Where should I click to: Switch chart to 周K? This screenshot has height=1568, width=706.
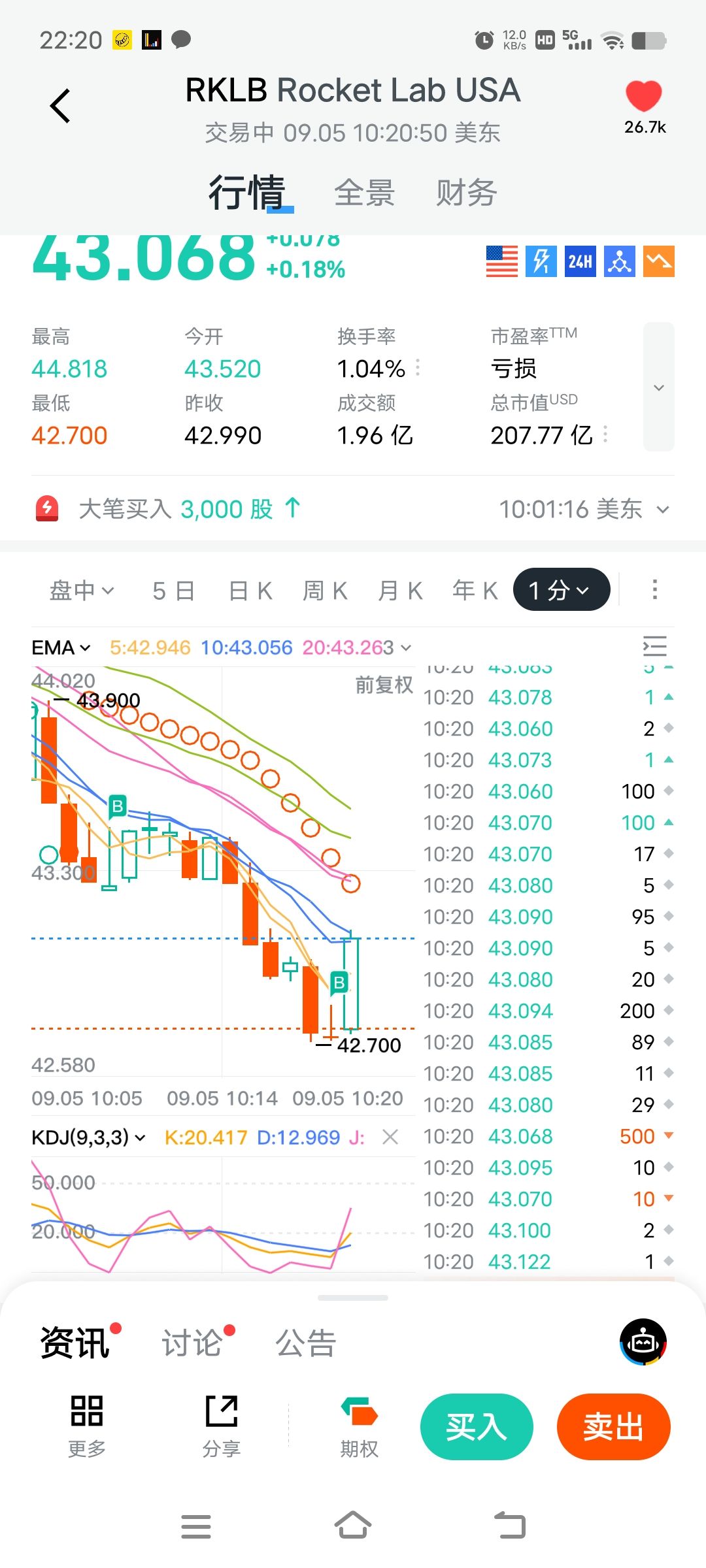(x=325, y=591)
